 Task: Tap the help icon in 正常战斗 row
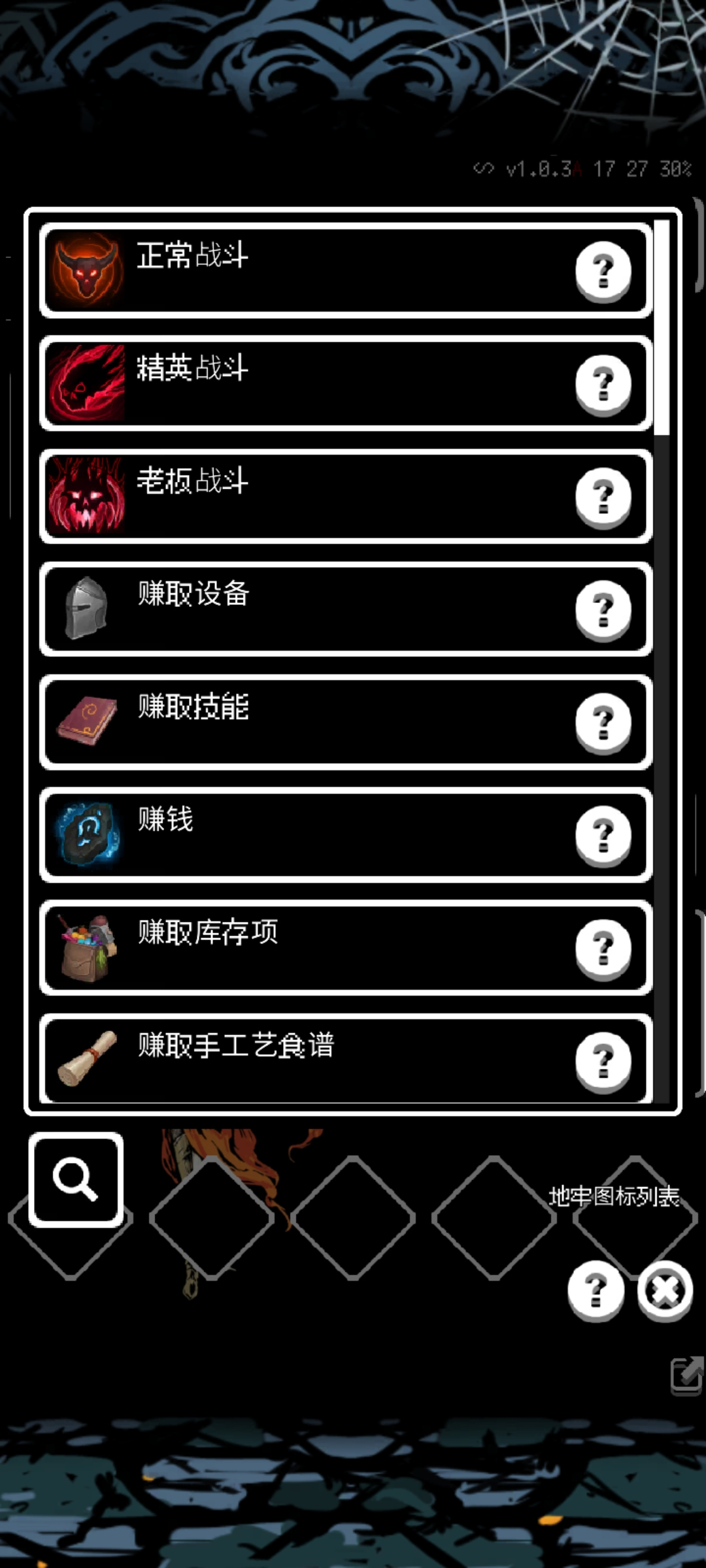pyautogui.click(x=603, y=270)
